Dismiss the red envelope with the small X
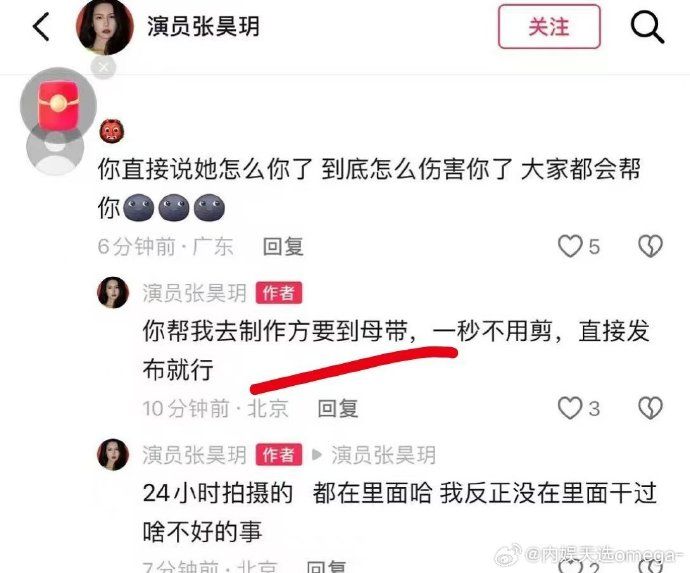Screen dimensions: 690x573 click(104, 67)
